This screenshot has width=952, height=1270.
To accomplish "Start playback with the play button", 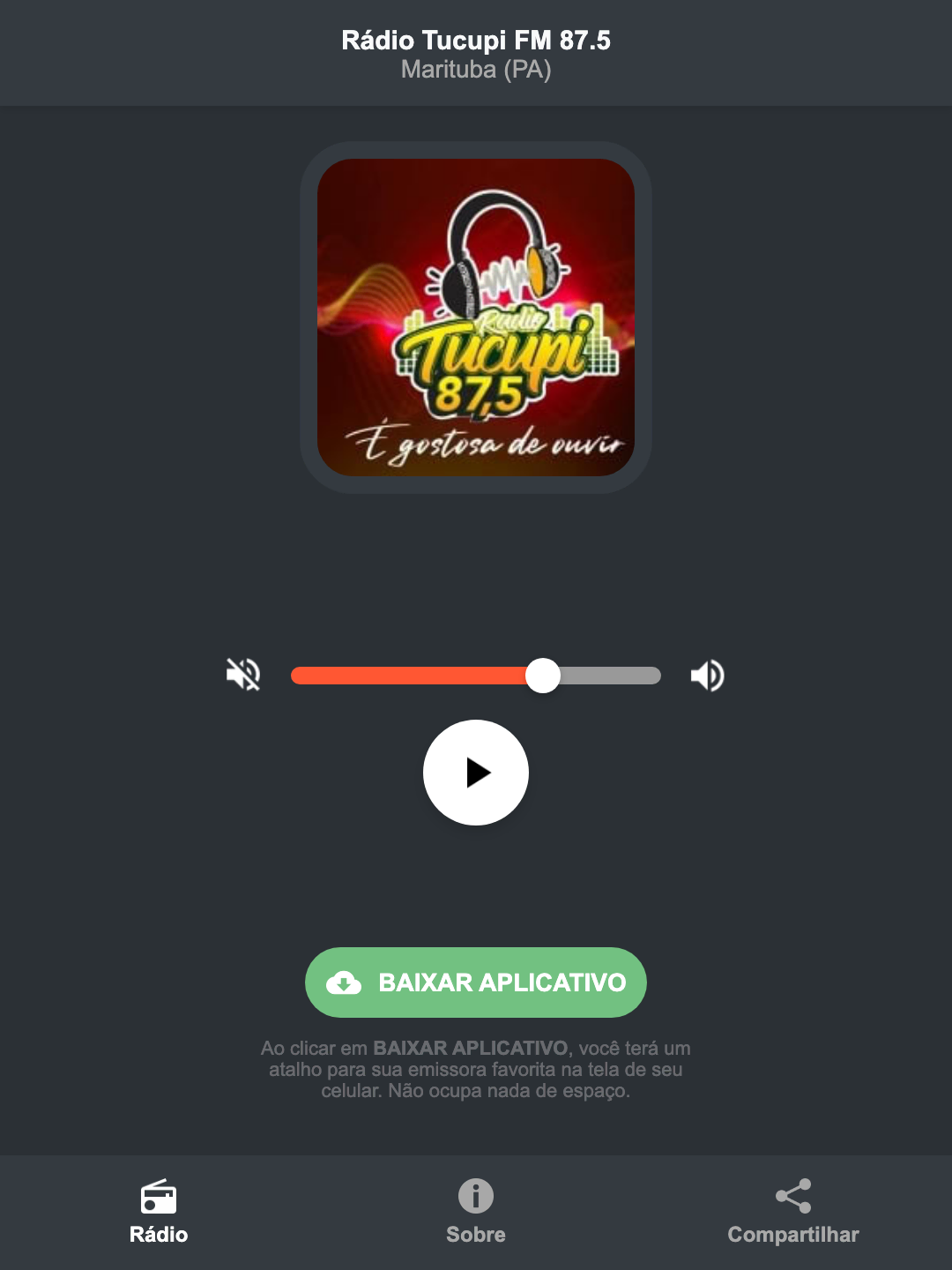I will pos(476,773).
